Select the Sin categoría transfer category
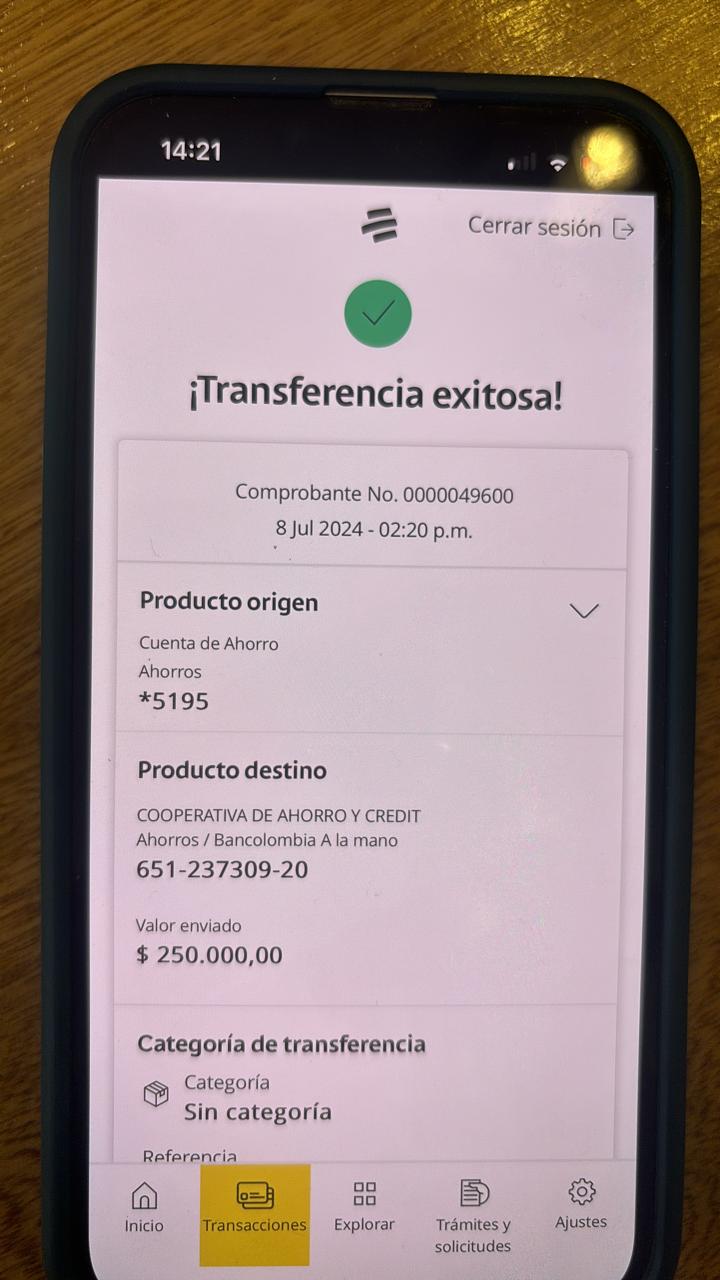Screen dimensions: 720x1280 click(257, 1111)
